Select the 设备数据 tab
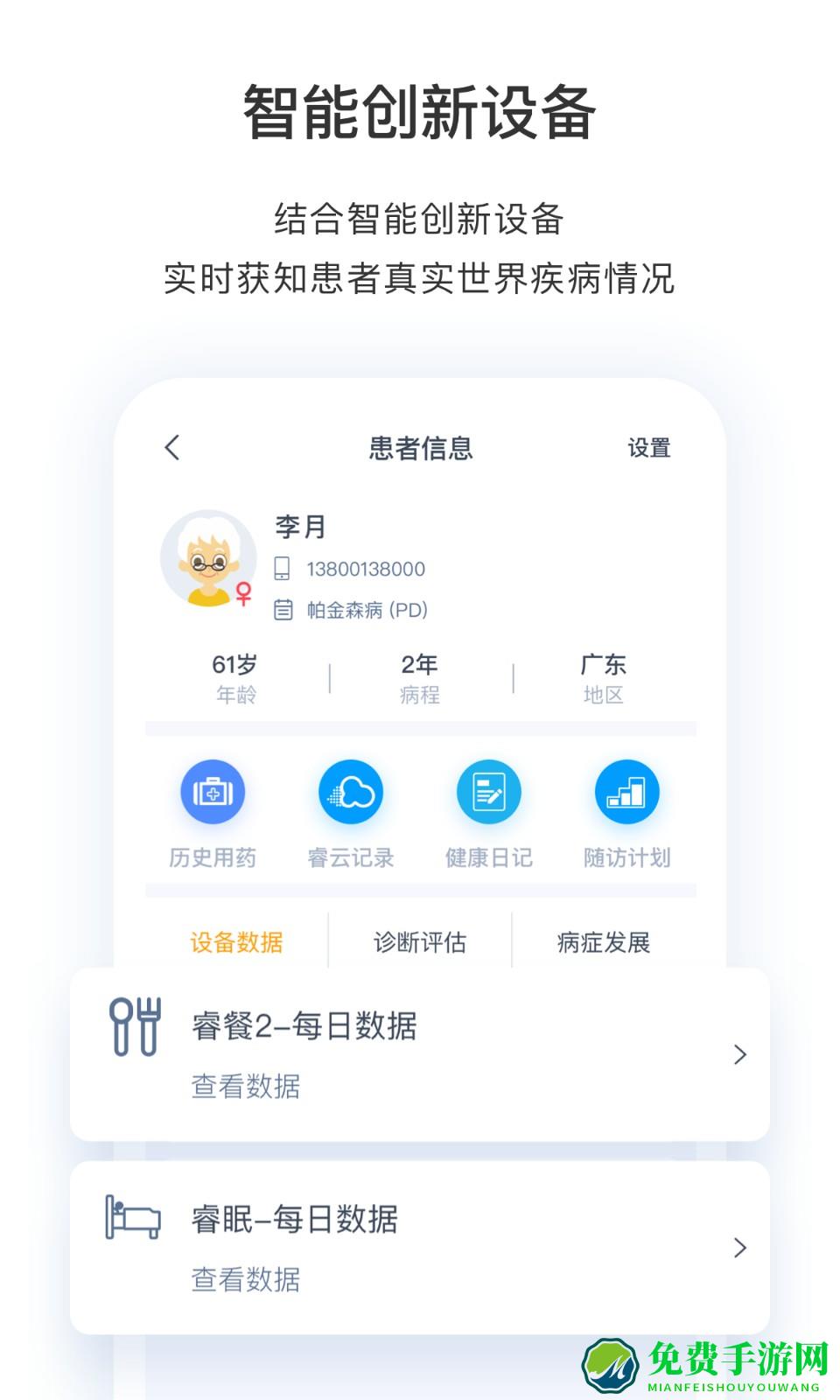The height and width of the screenshot is (1400, 840). (x=236, y=942)
